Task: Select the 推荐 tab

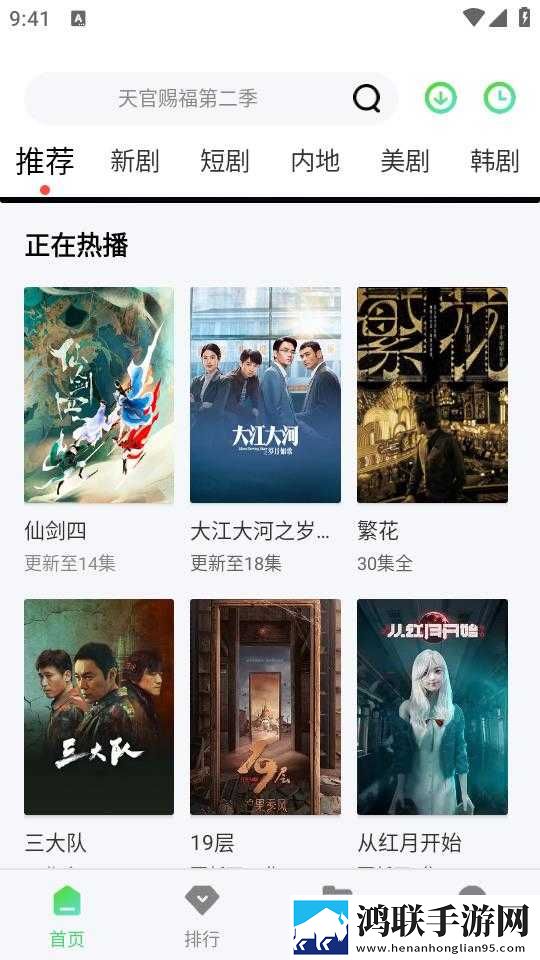Action: click(x=45, y=162)
